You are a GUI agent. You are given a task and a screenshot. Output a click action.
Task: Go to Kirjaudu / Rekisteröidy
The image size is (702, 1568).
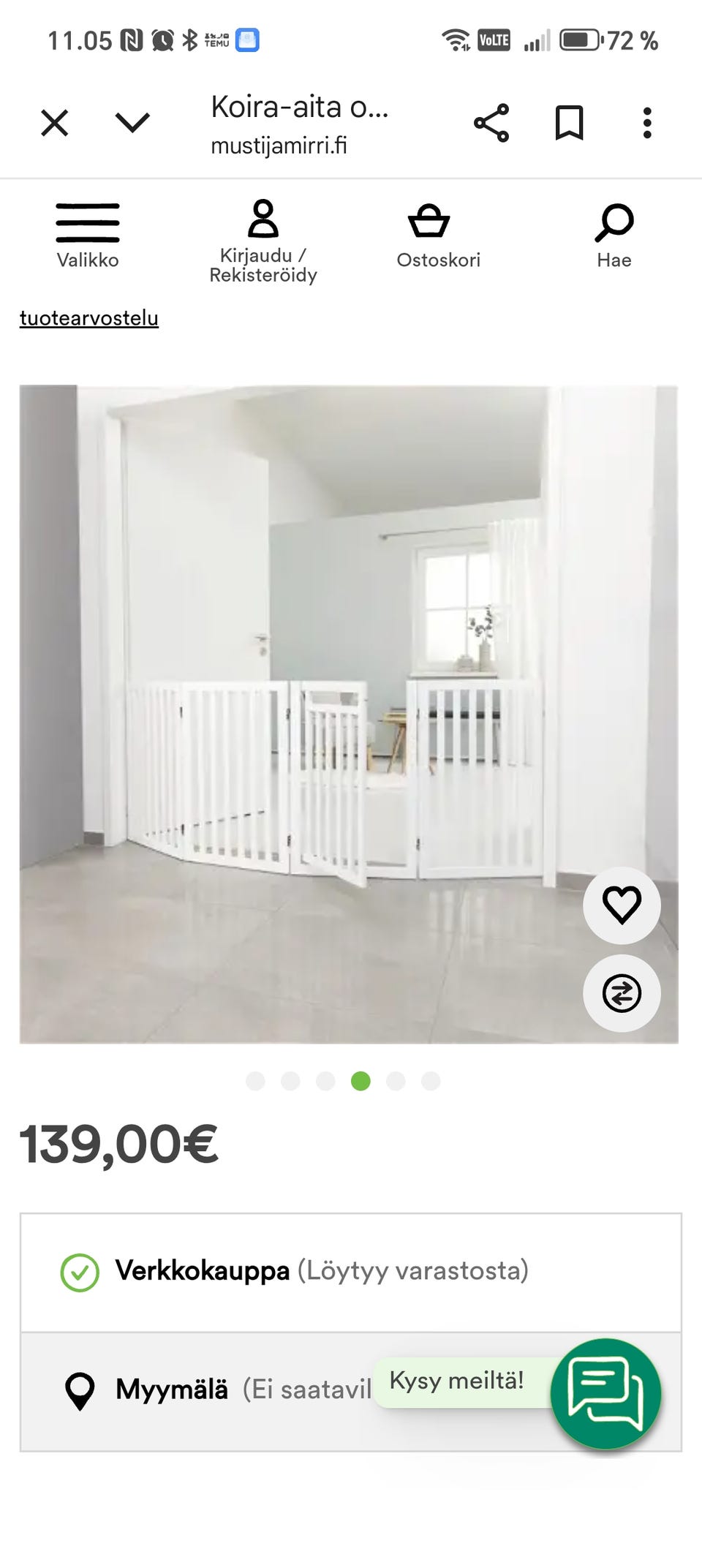[263, 241]
